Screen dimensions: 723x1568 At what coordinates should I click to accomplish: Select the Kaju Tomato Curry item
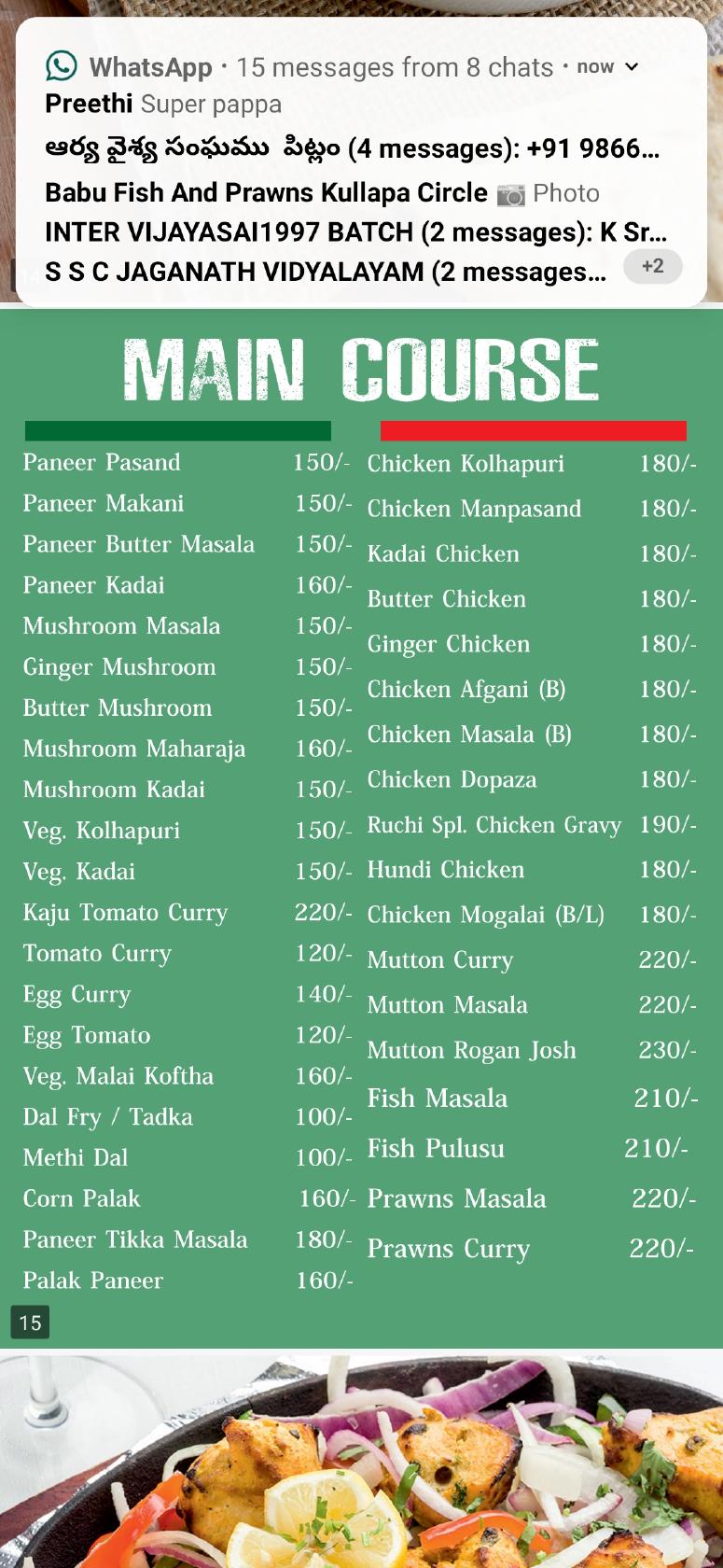[x=125, y=913]
